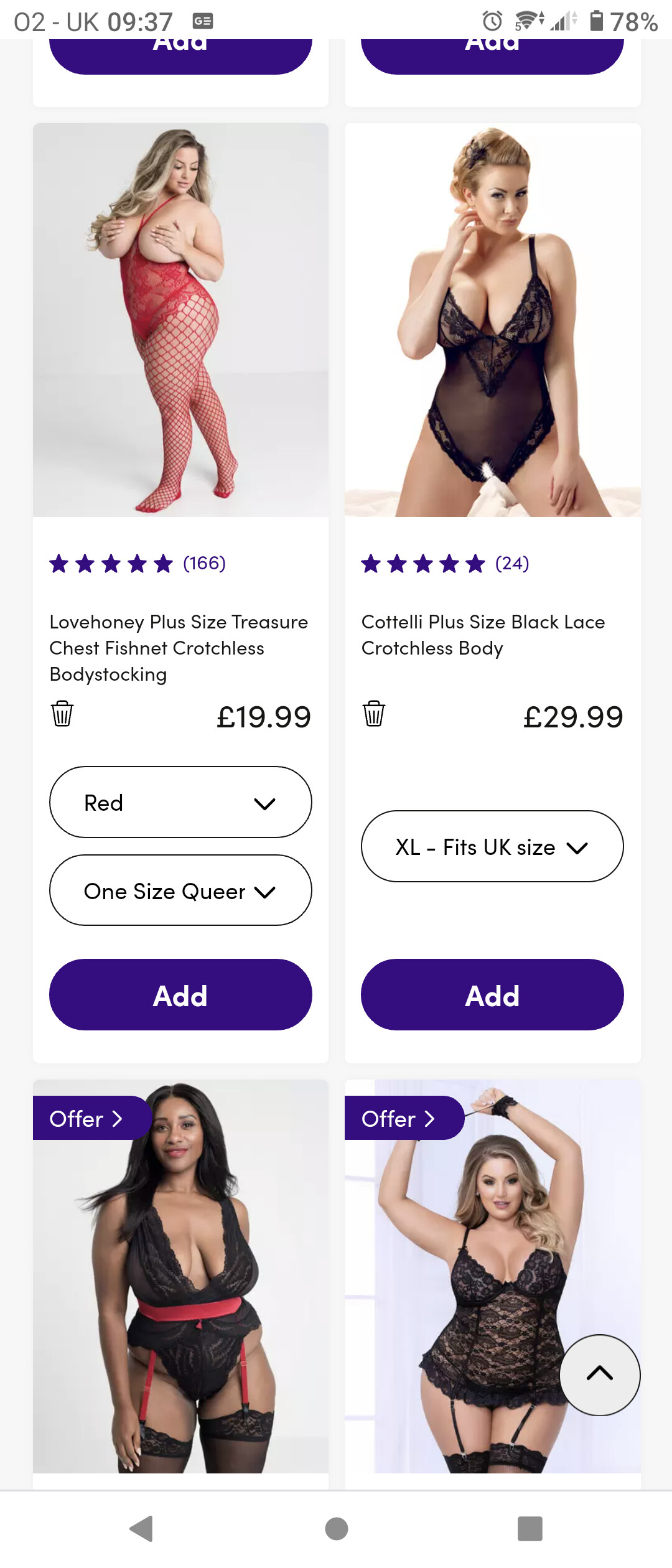The image size is (672, 1568).
Task: Jump back to top with up-arrow button
Action: click(600, 1374)
